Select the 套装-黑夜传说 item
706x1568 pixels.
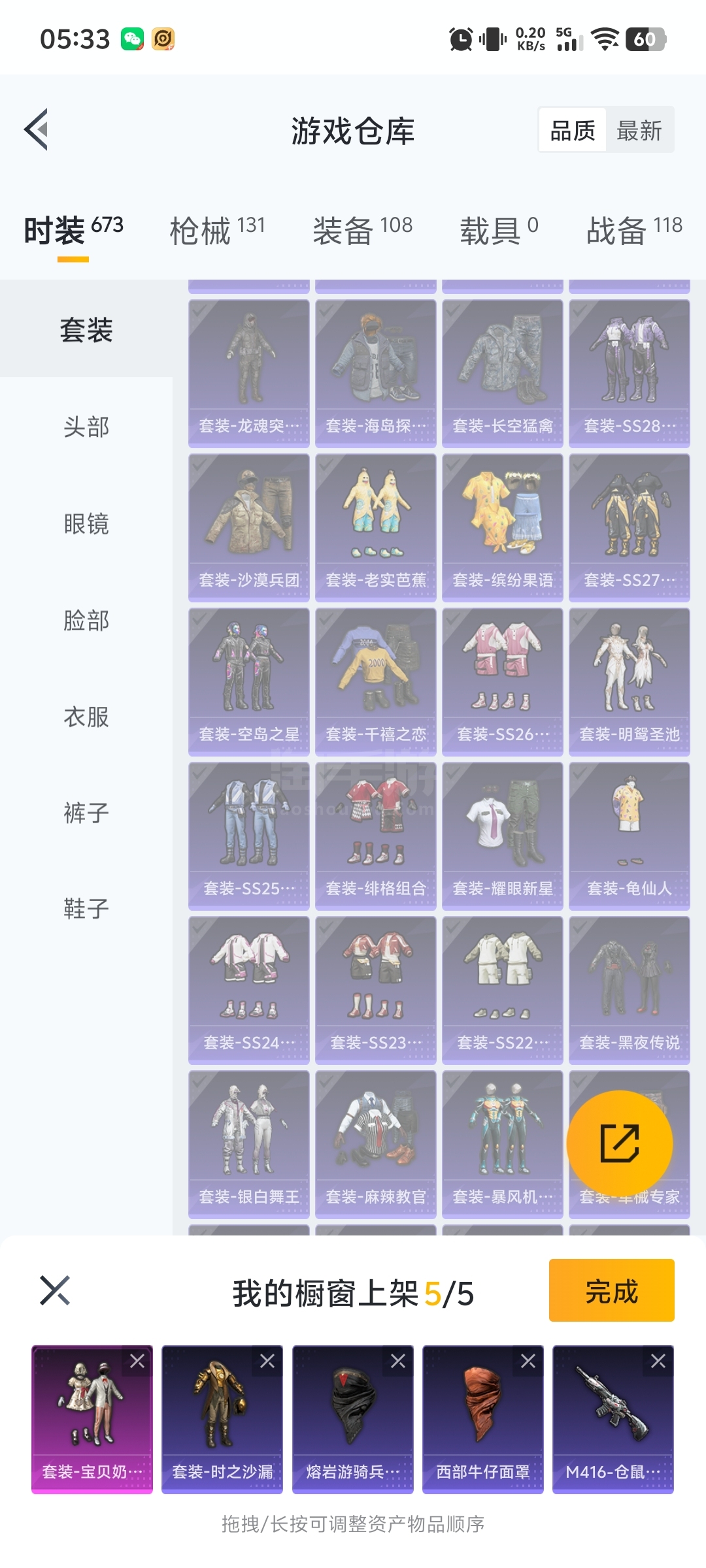coord(630,990)
